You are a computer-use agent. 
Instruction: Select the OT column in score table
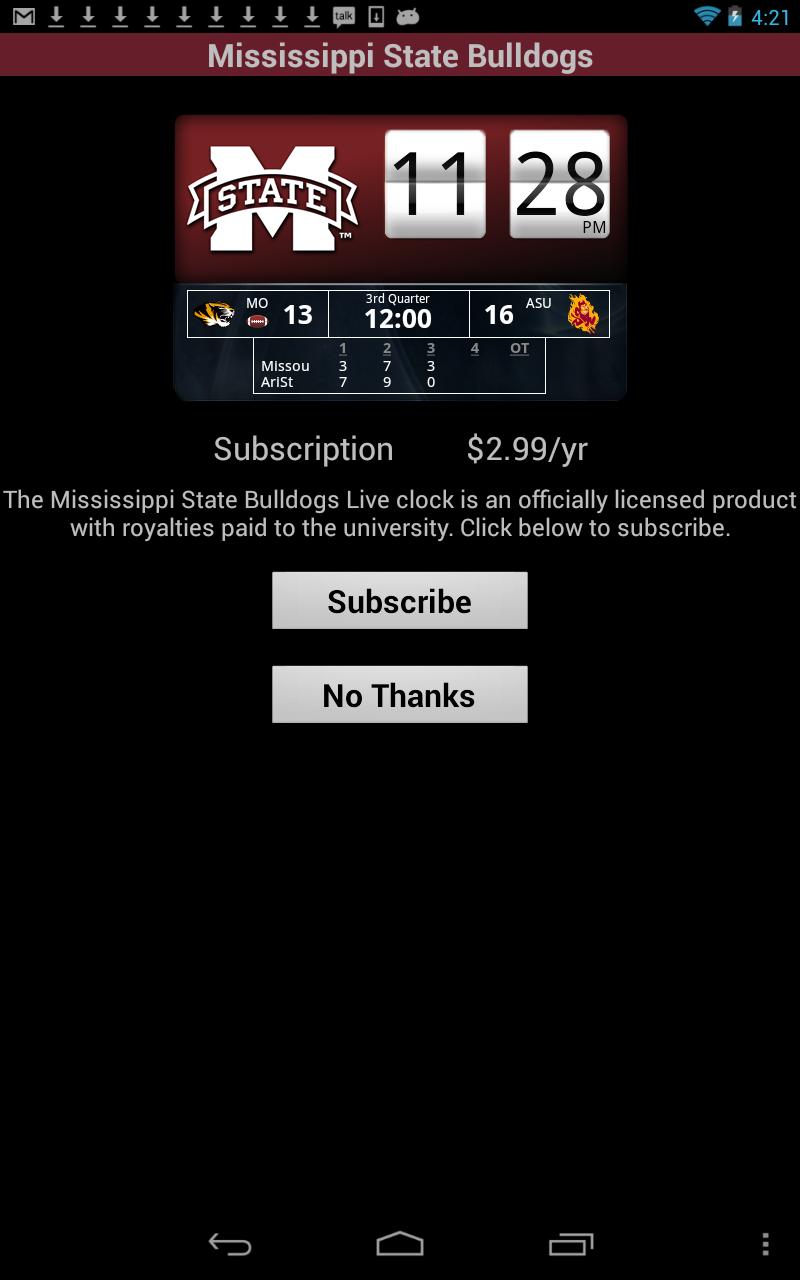(x=519, y=348)
